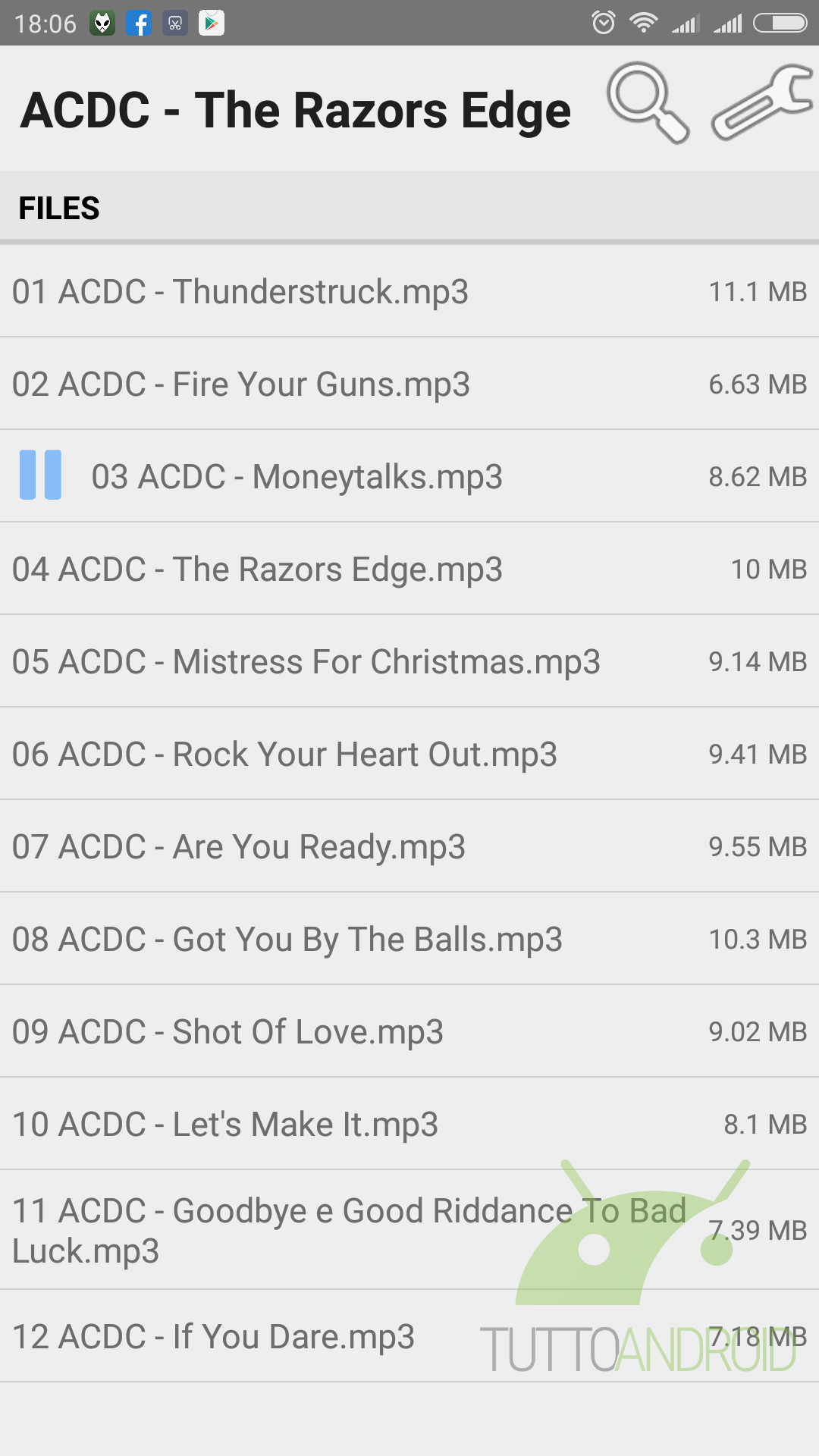819x1456 pixels.
Task: Play Got You By The Balls.mp3
Action: pyautogui.click(x=409, y=939)
